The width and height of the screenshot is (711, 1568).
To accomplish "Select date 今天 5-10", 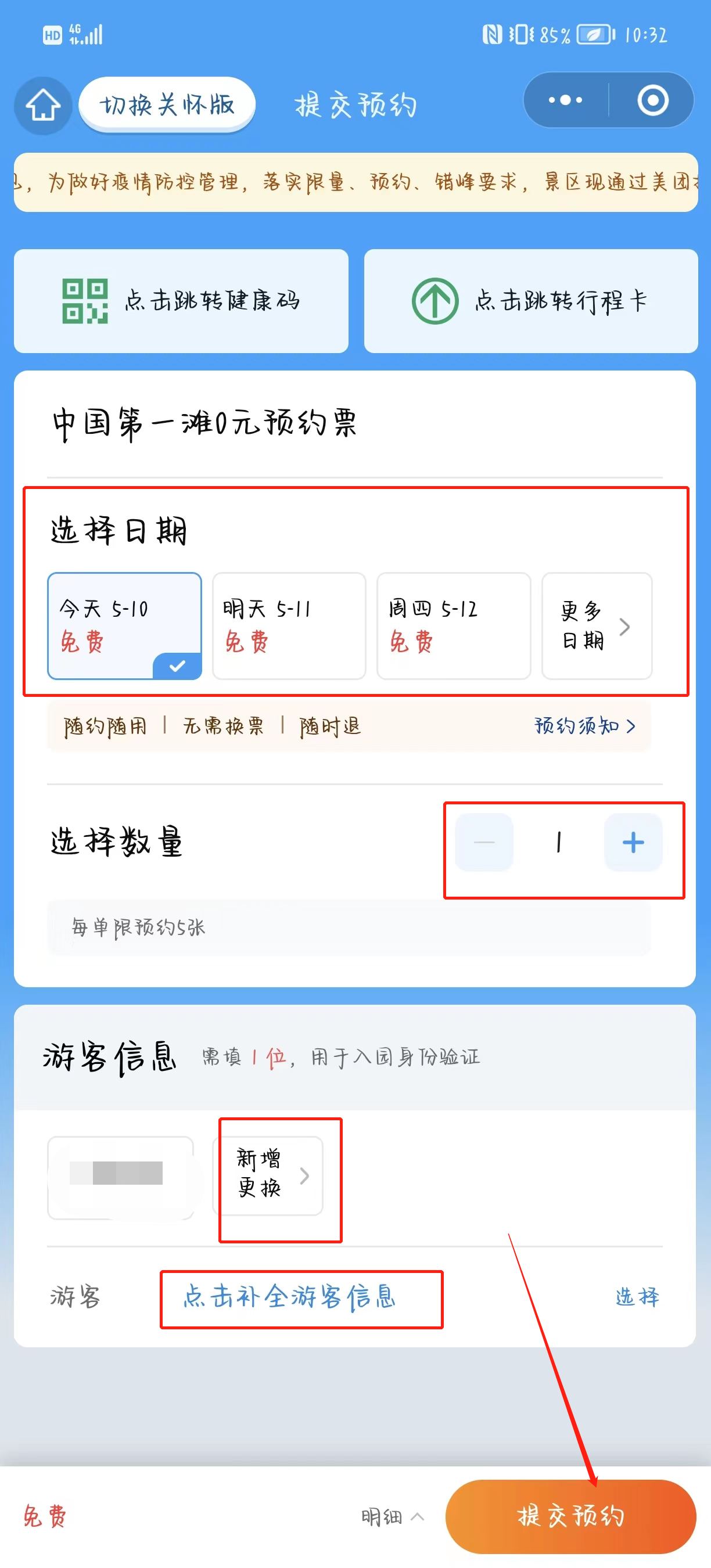I will (124, 625).
